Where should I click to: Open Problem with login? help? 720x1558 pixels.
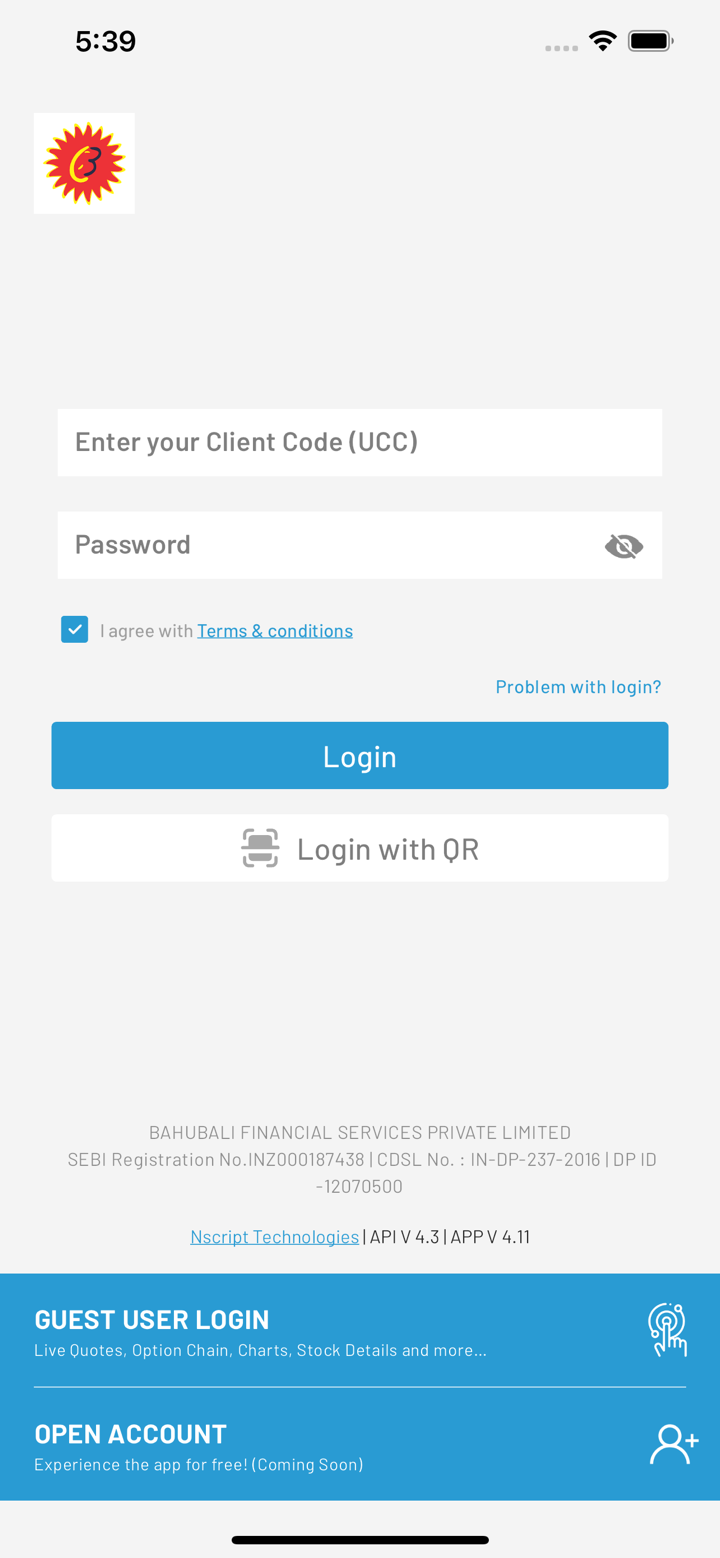coord(578,687)
